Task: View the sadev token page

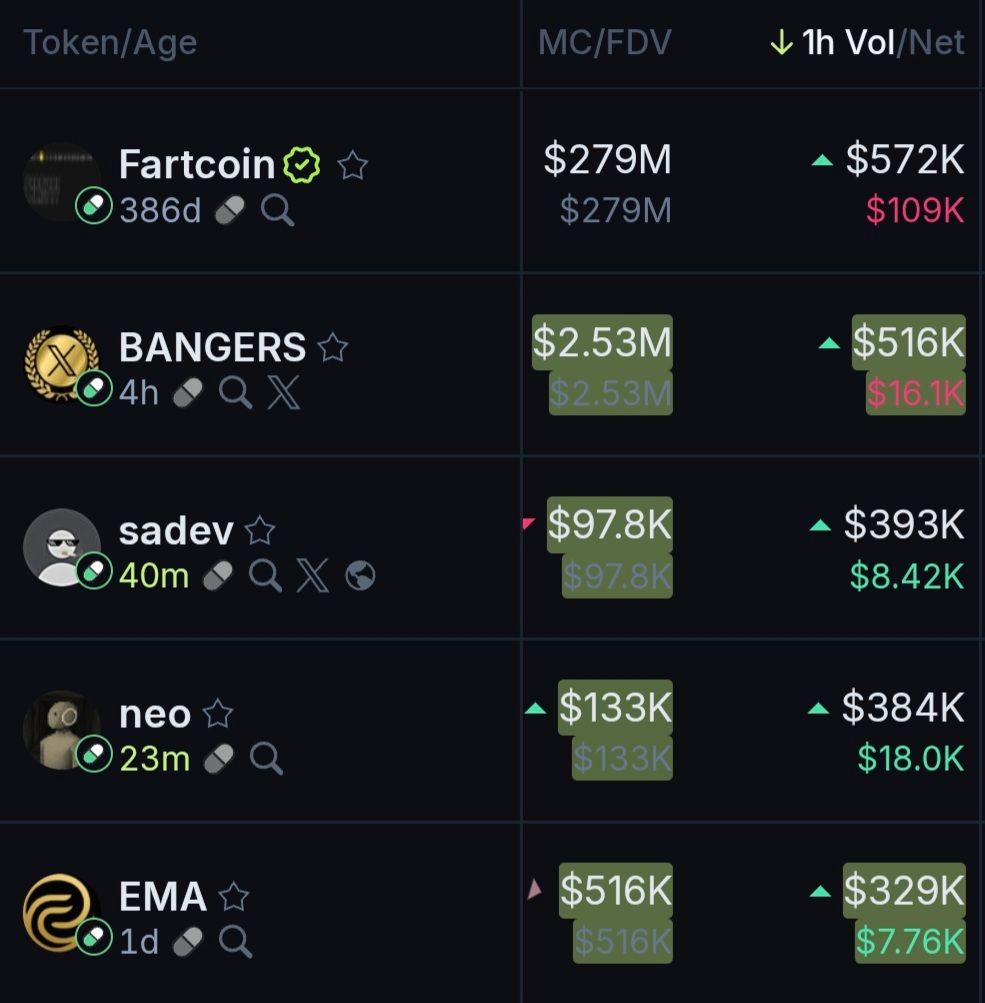Action: coord(176,530)
